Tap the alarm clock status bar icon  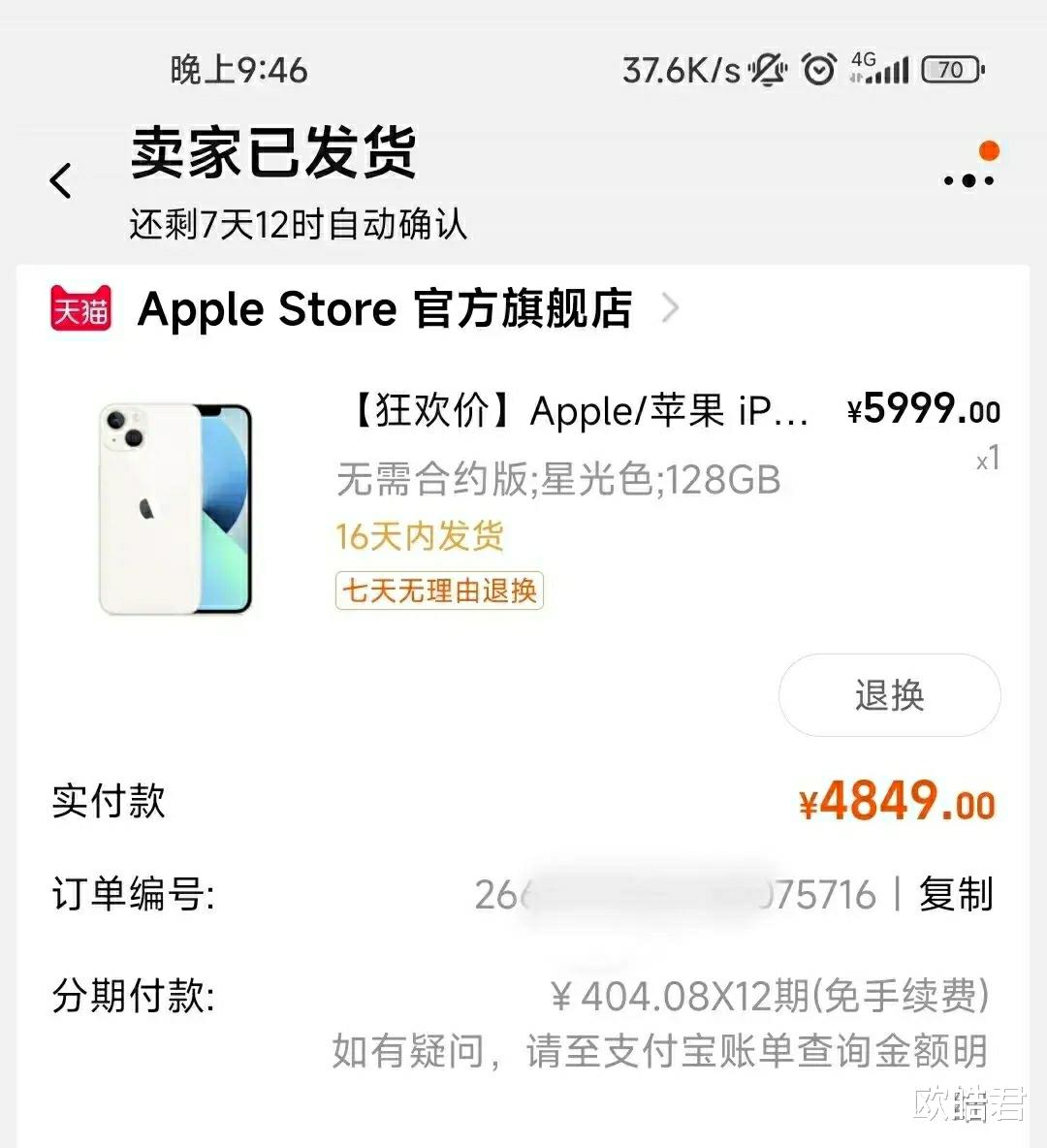click(x=819, y=69)
